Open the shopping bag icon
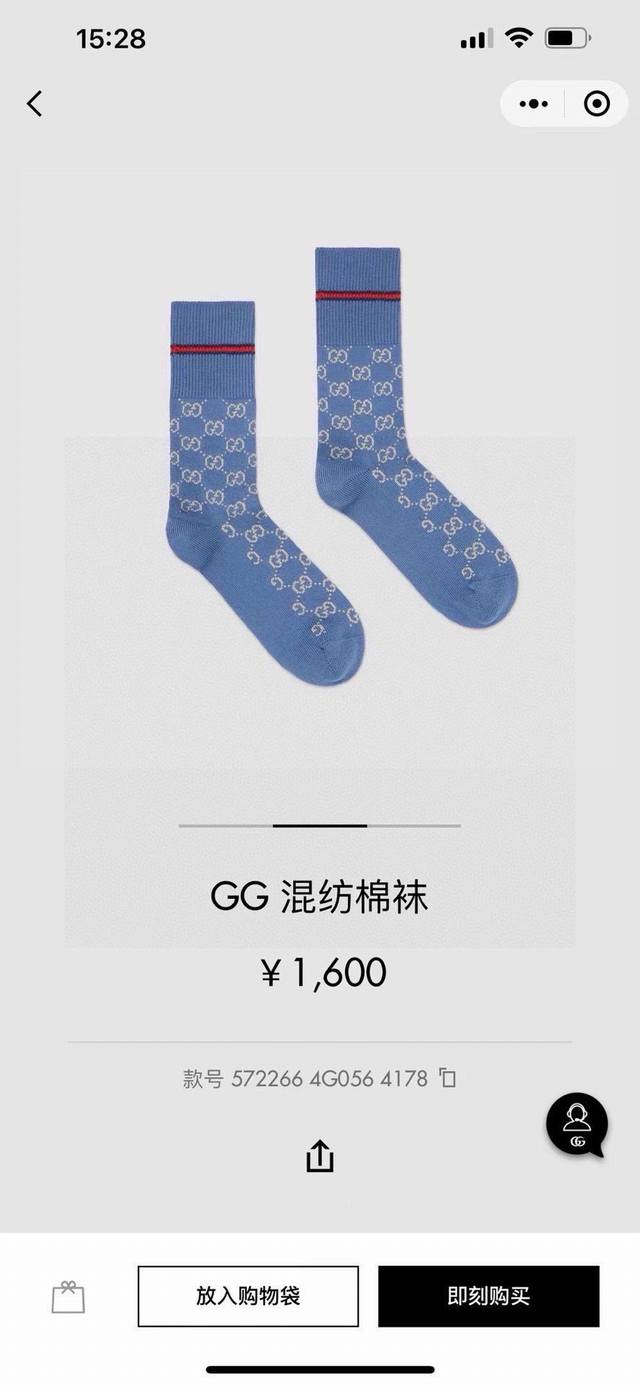Viewport: 640px width, 1385px height. coord(68,1297)
